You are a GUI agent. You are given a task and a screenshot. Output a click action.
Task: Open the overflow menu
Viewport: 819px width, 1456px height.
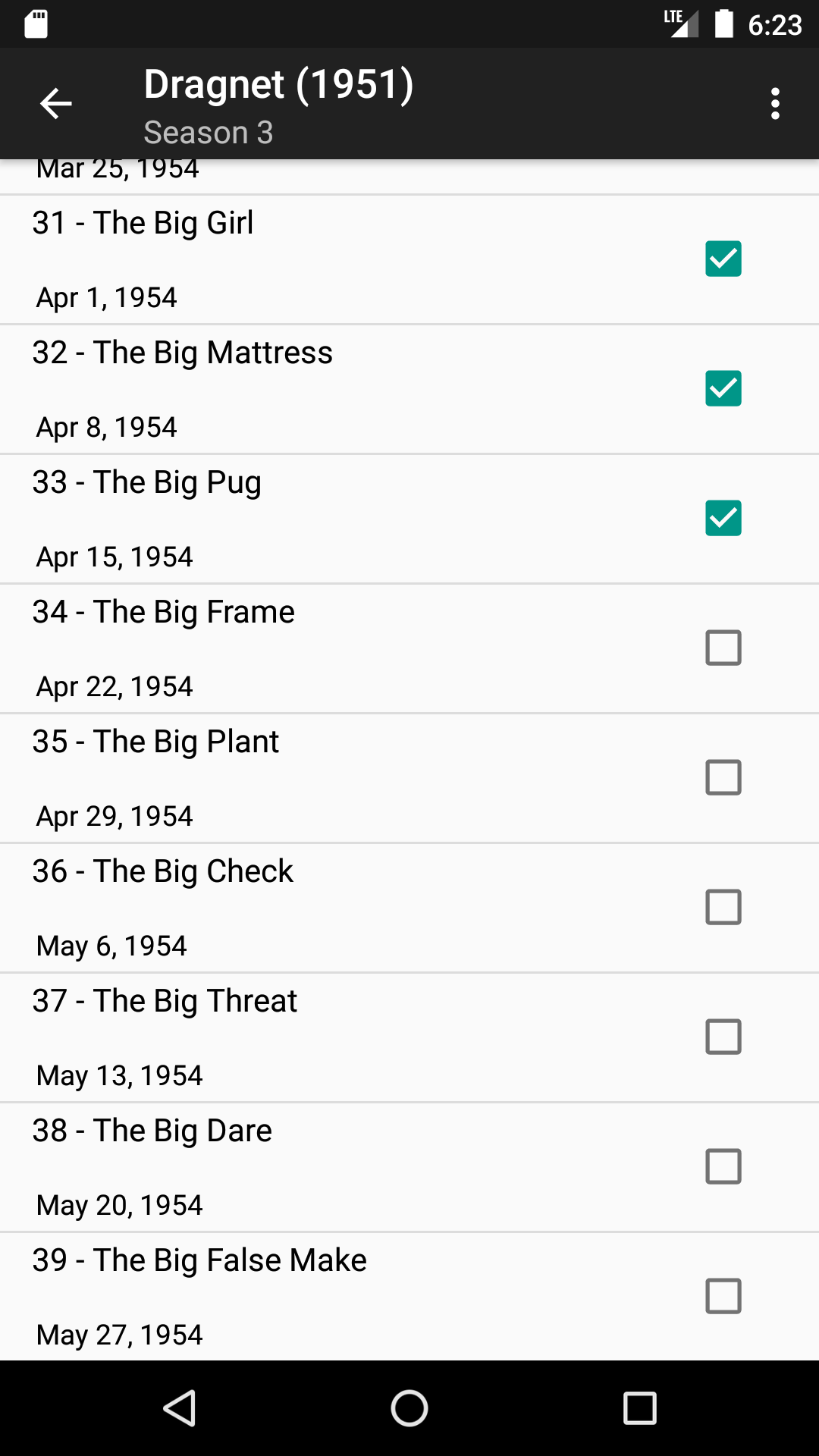point(774,104)
